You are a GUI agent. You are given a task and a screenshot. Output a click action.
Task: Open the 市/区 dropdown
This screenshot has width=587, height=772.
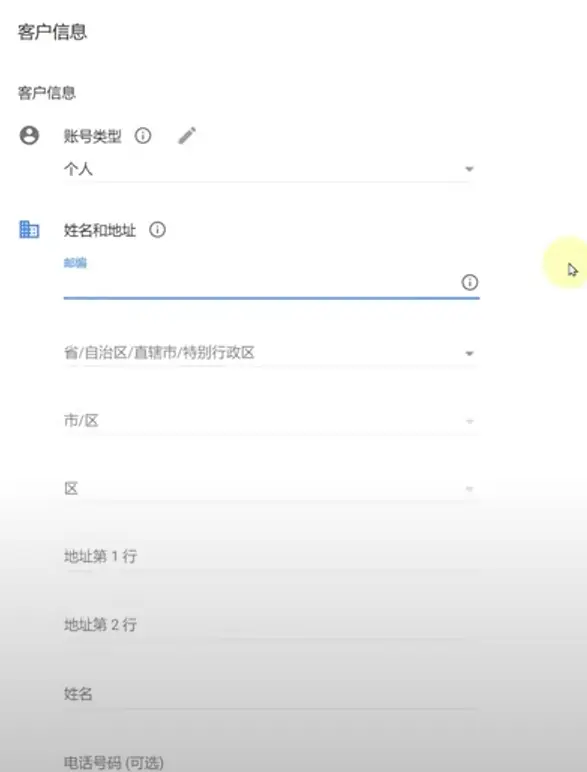coord(271,420)
